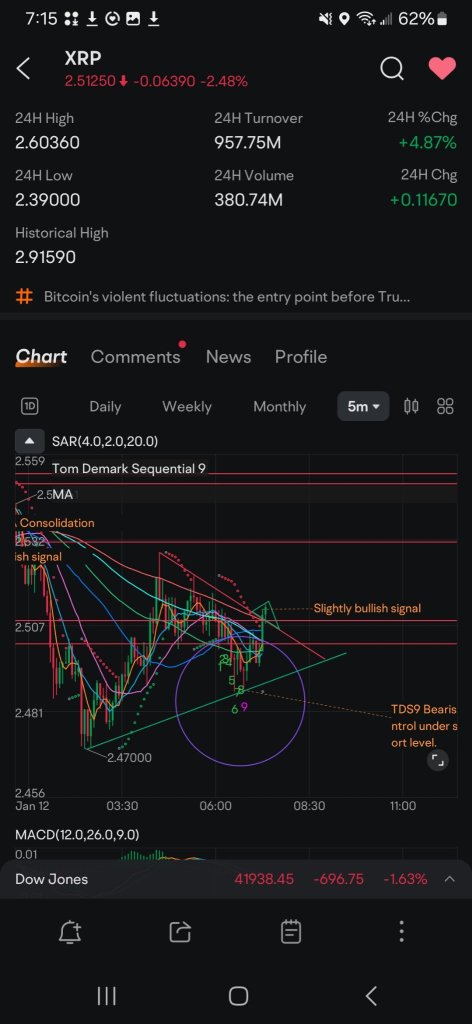472x1024 pixels.
Task: Open the search magnifier icon
Action: point(392,68)
